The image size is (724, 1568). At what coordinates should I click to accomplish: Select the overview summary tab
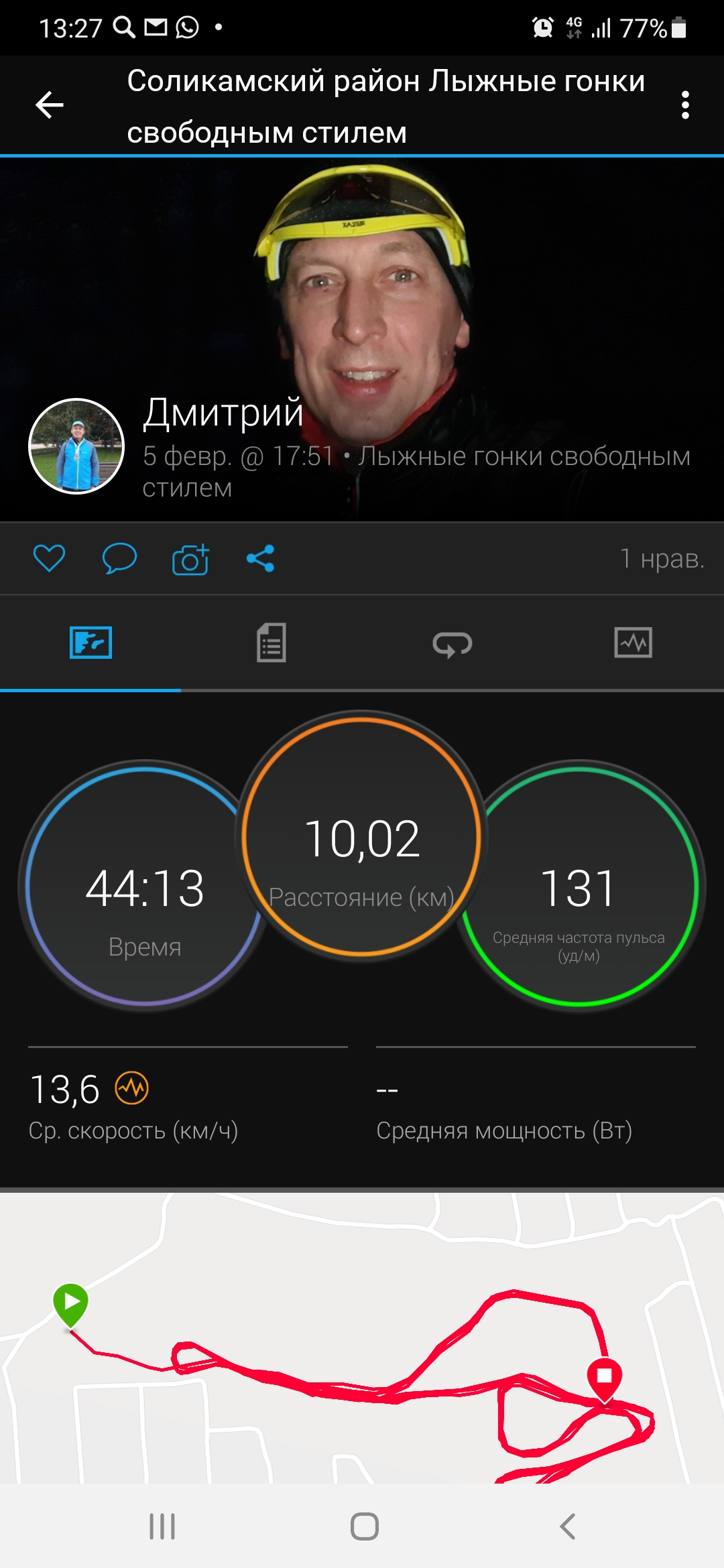(90, 643)
